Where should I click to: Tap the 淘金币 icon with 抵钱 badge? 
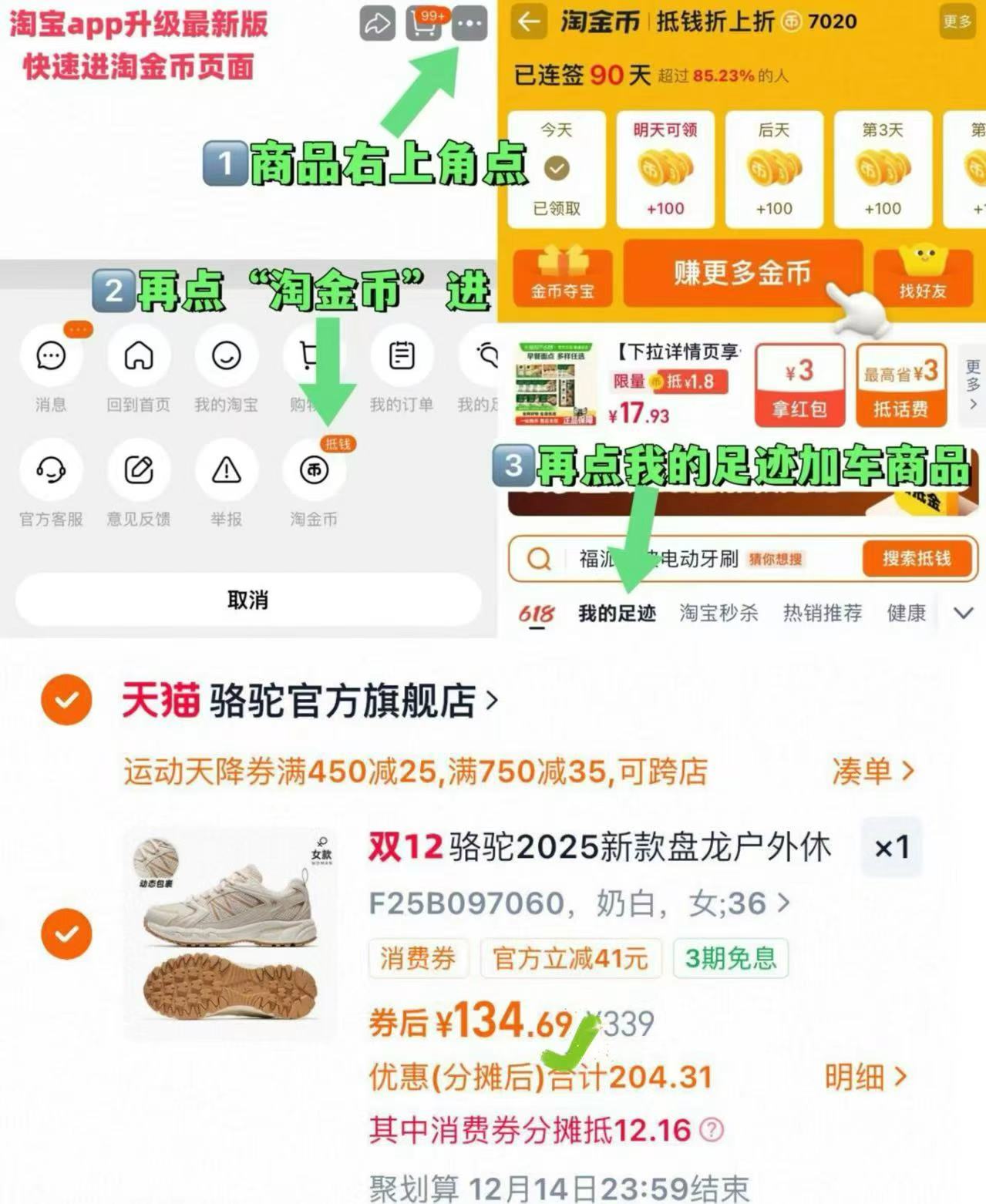(313, 470)
